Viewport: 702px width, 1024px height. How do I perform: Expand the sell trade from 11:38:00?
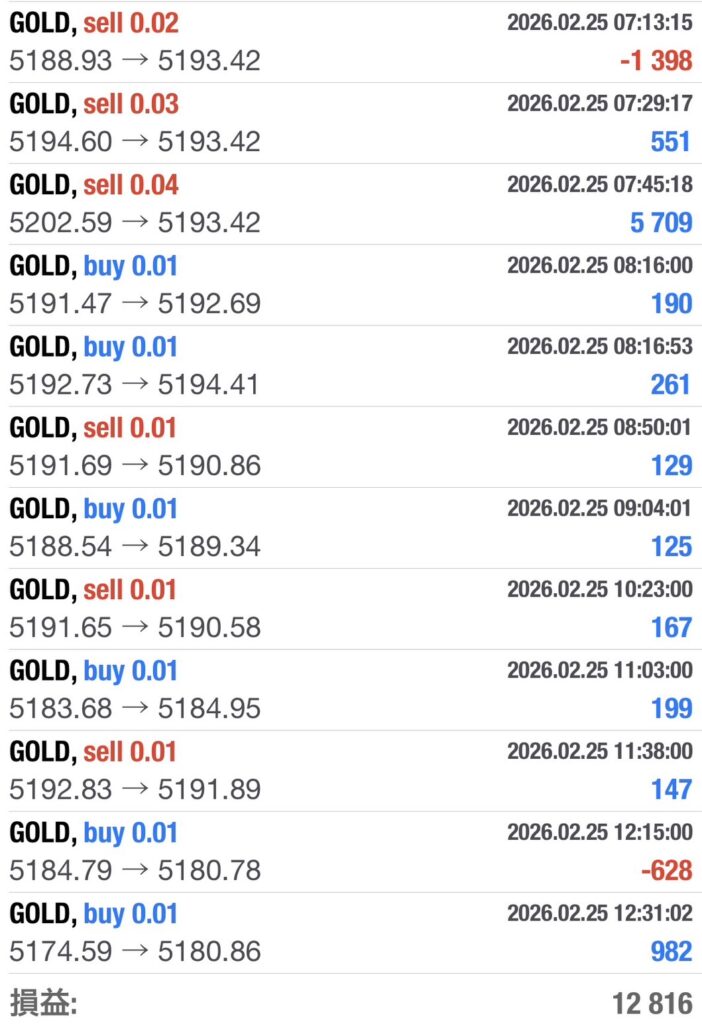350,770
